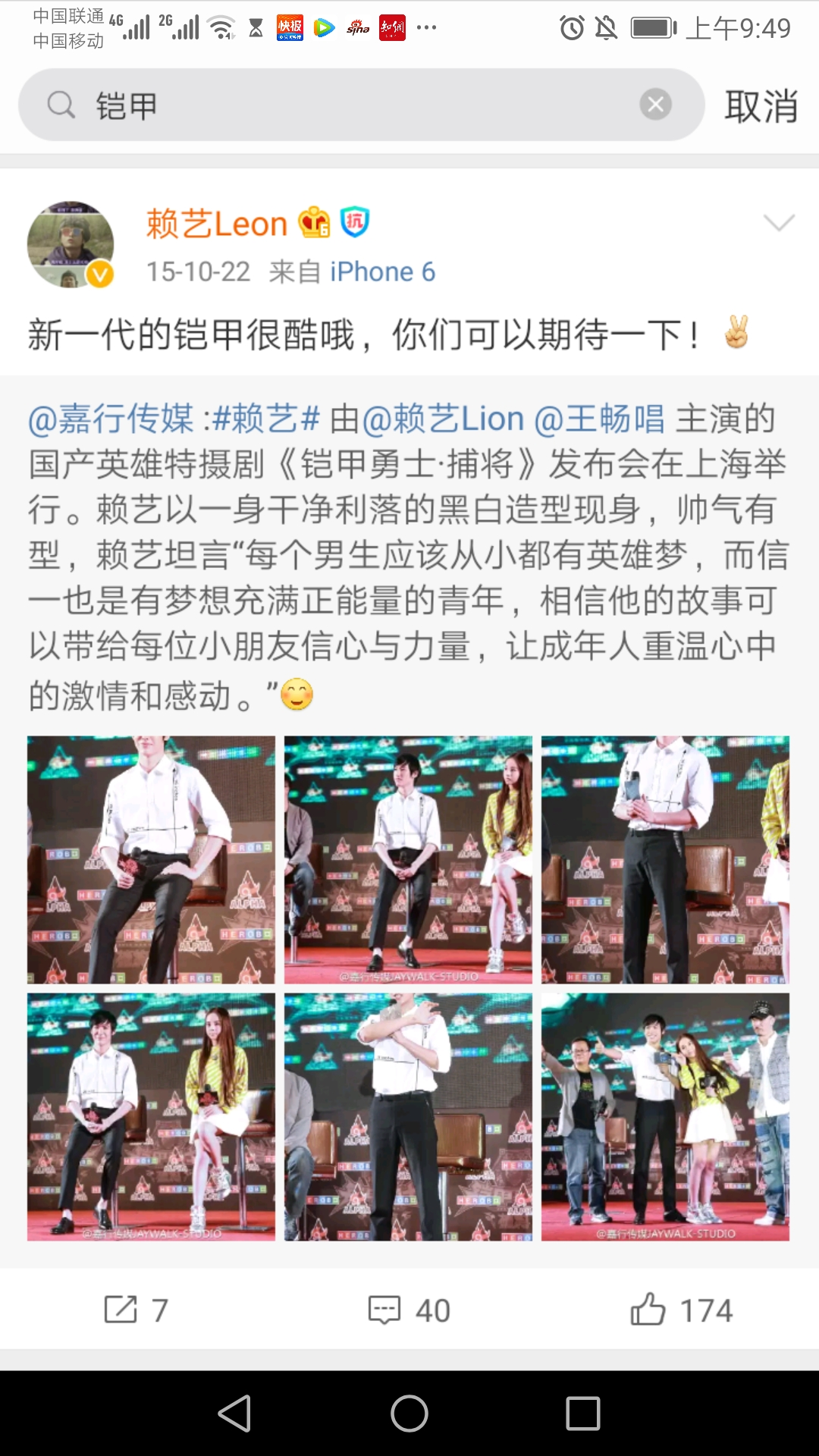
Task: Clear the search text with the X icon
Action: pos(656,104)
